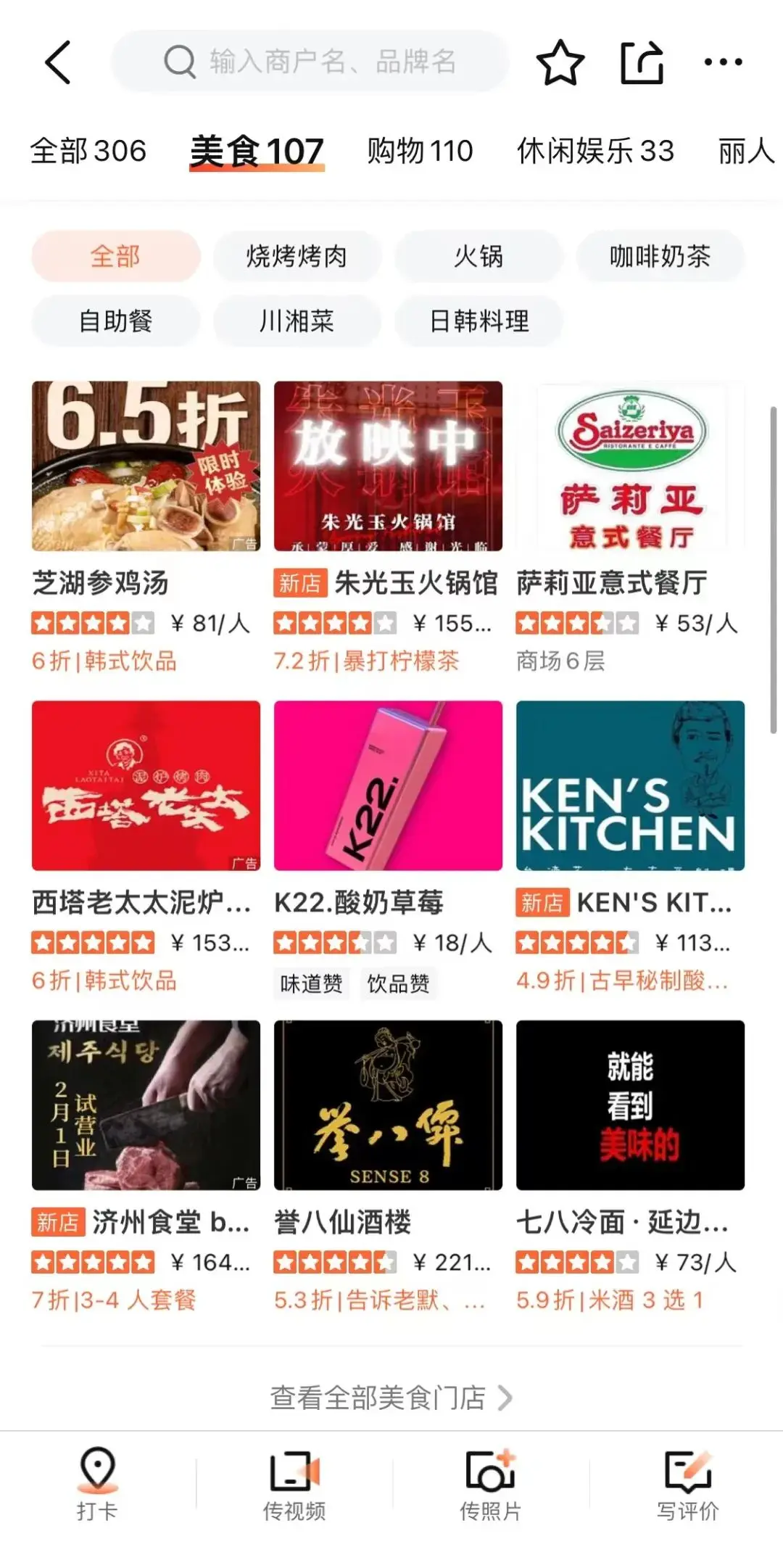
Task: Open 萨莉亚意式餐厅 listing
Action: click(630, 466)
